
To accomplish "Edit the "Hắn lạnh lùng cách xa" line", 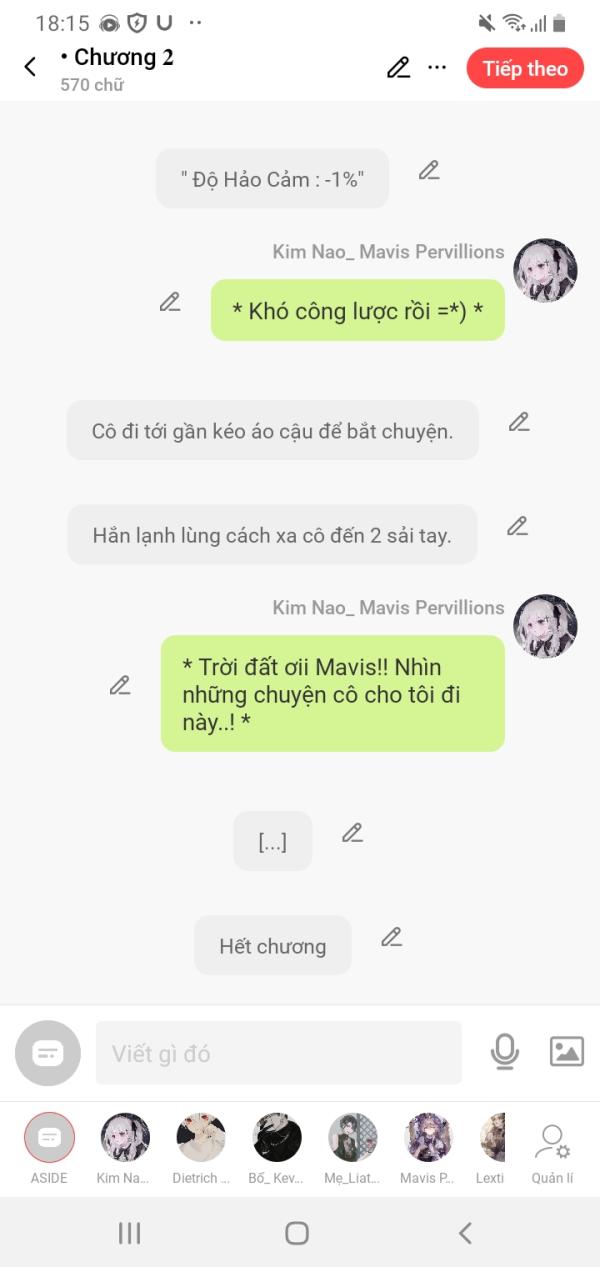I will tap(517, 526).
